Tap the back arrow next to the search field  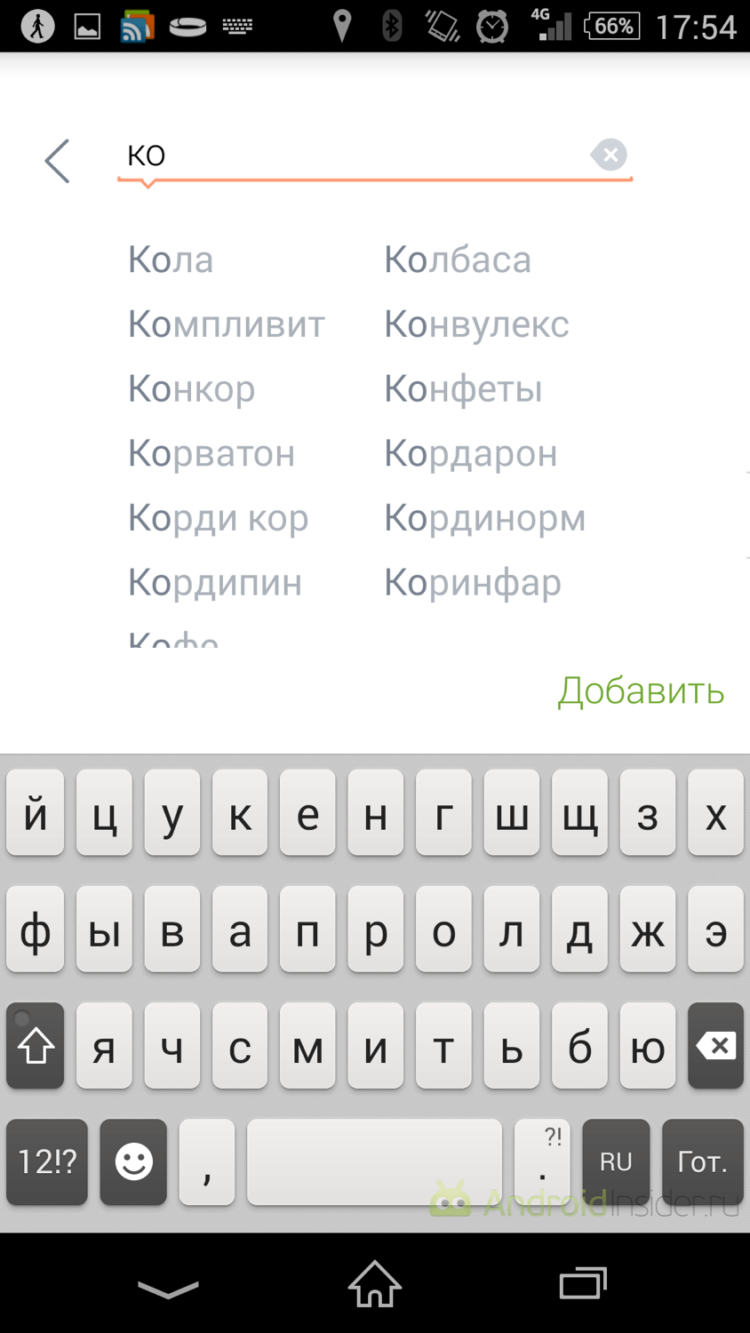point(57,160)
